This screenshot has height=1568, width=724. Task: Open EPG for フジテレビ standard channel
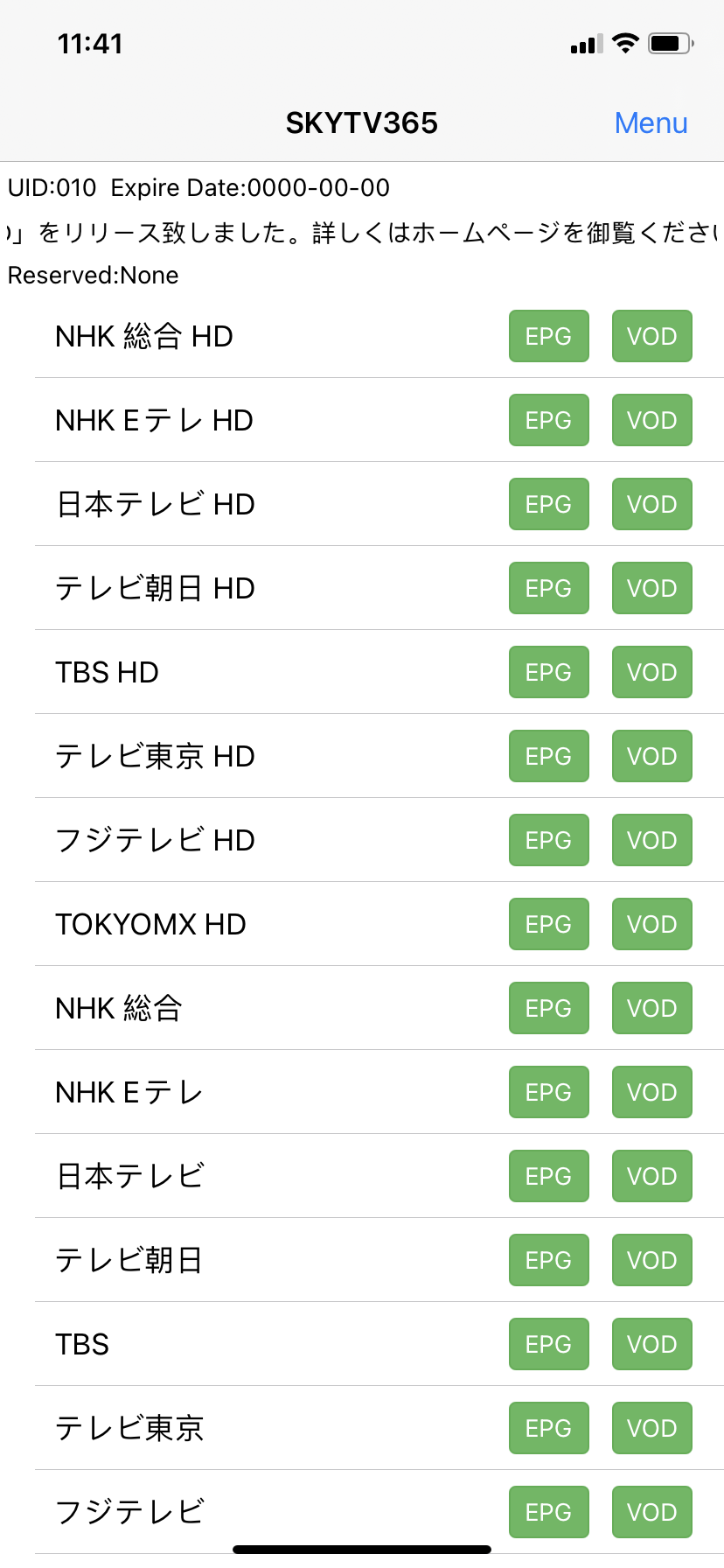tap(549, 1512)
